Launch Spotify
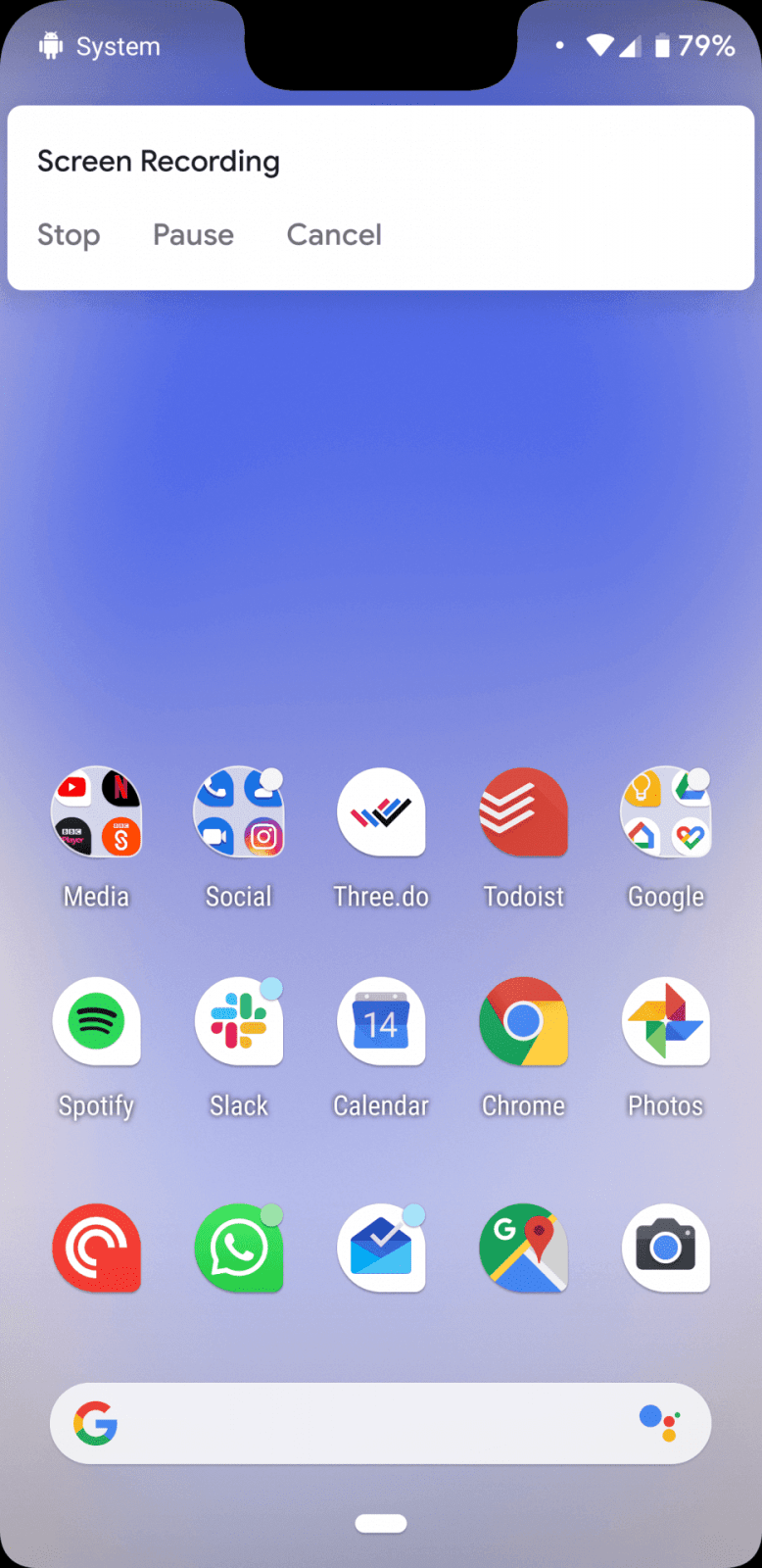Viewport: 762px width, 1568px height. [96, 1022]
